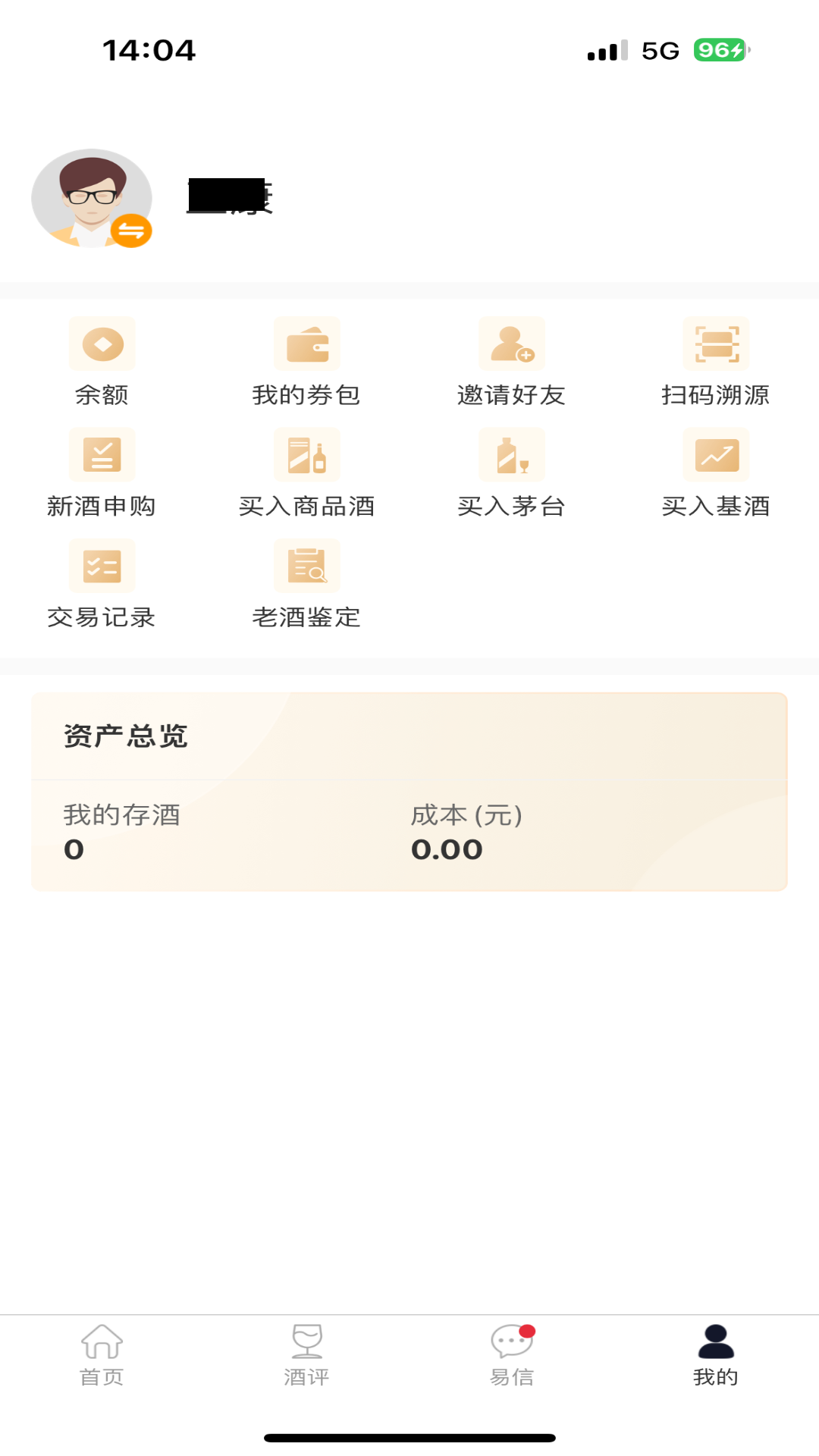Open 扫码溯源 scanner

tap(716, 361)
